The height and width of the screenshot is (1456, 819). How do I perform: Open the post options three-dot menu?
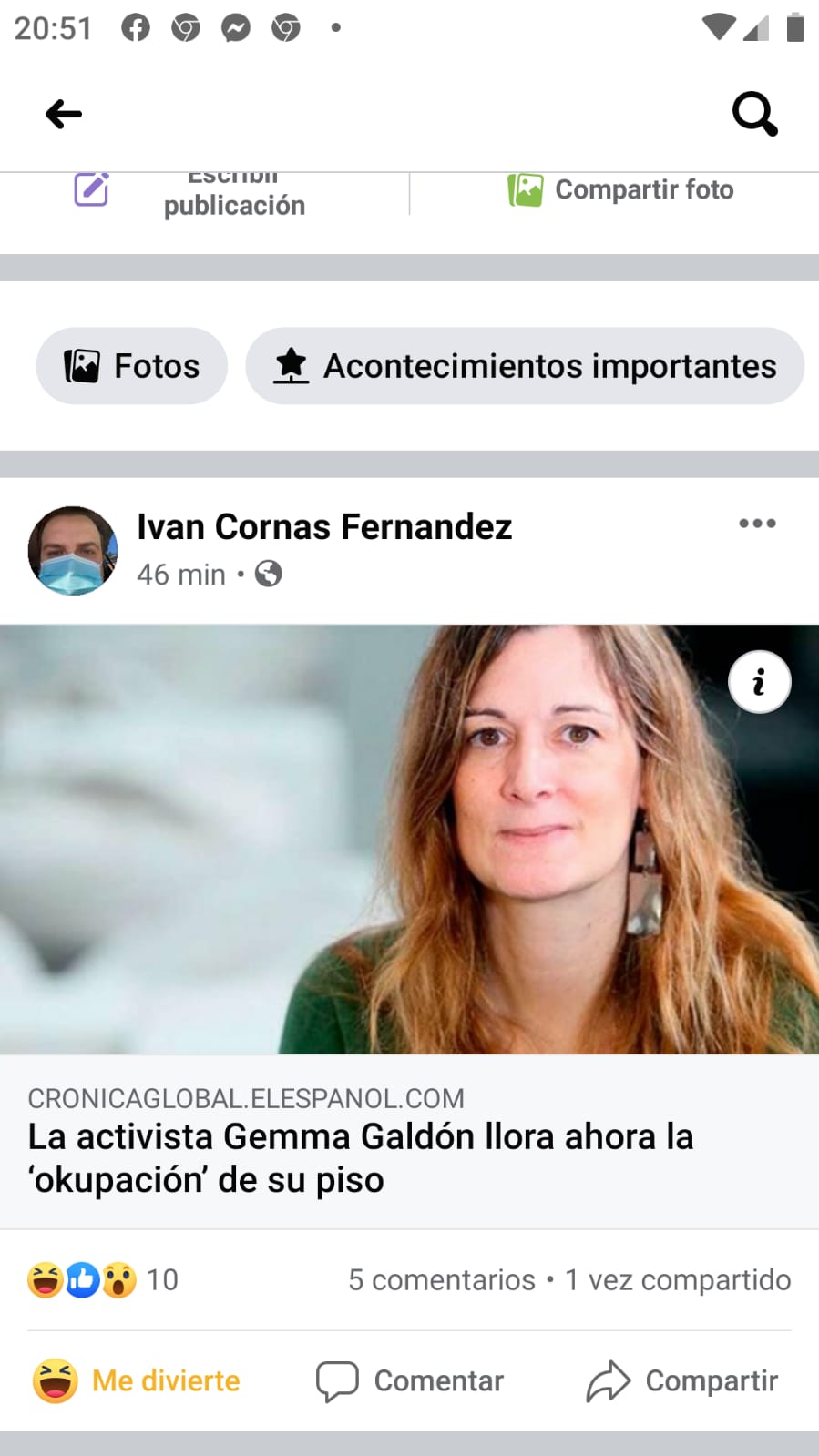click(x=757, y=523)
